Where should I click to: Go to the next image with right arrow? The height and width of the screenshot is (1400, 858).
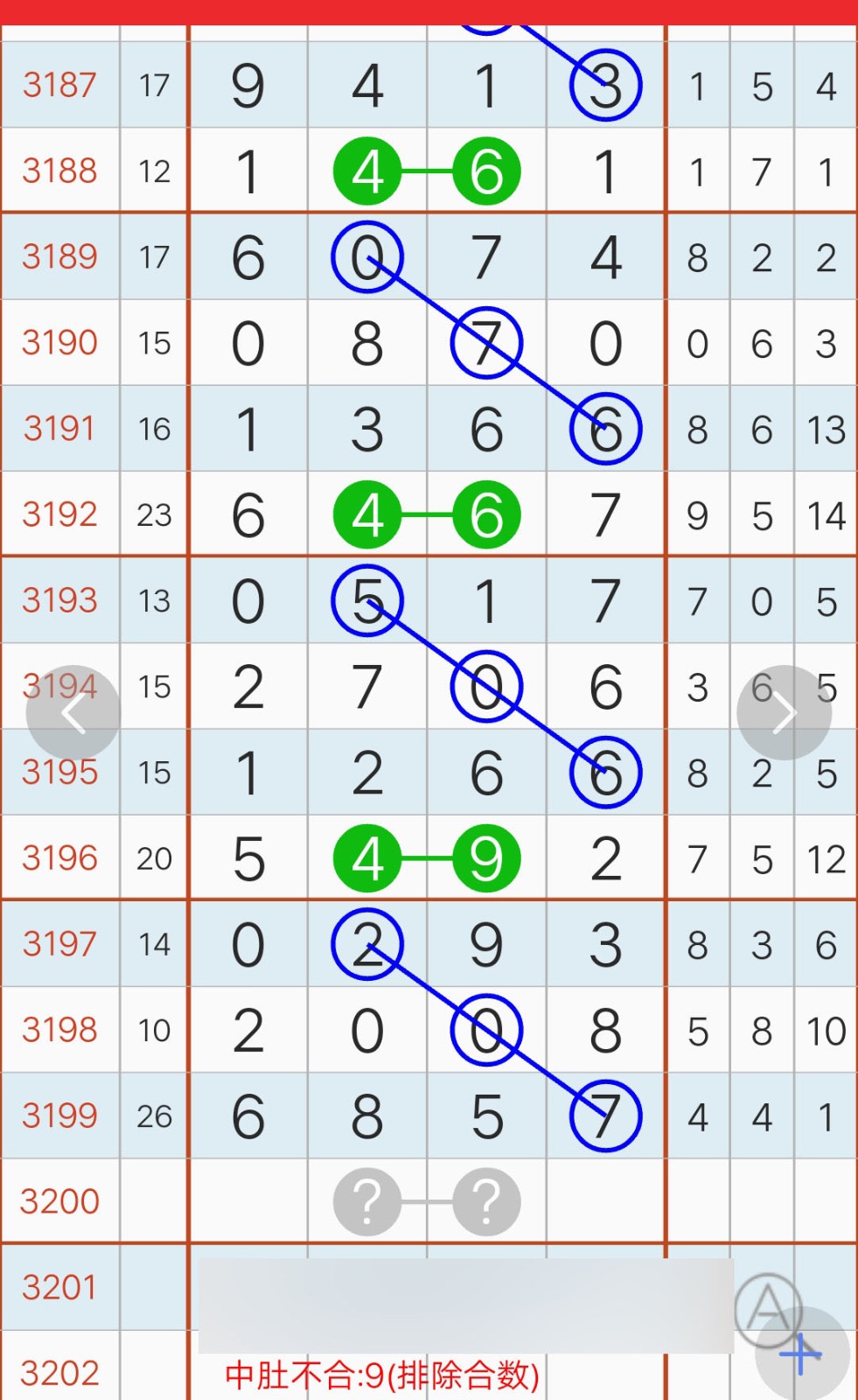point(784,713)
